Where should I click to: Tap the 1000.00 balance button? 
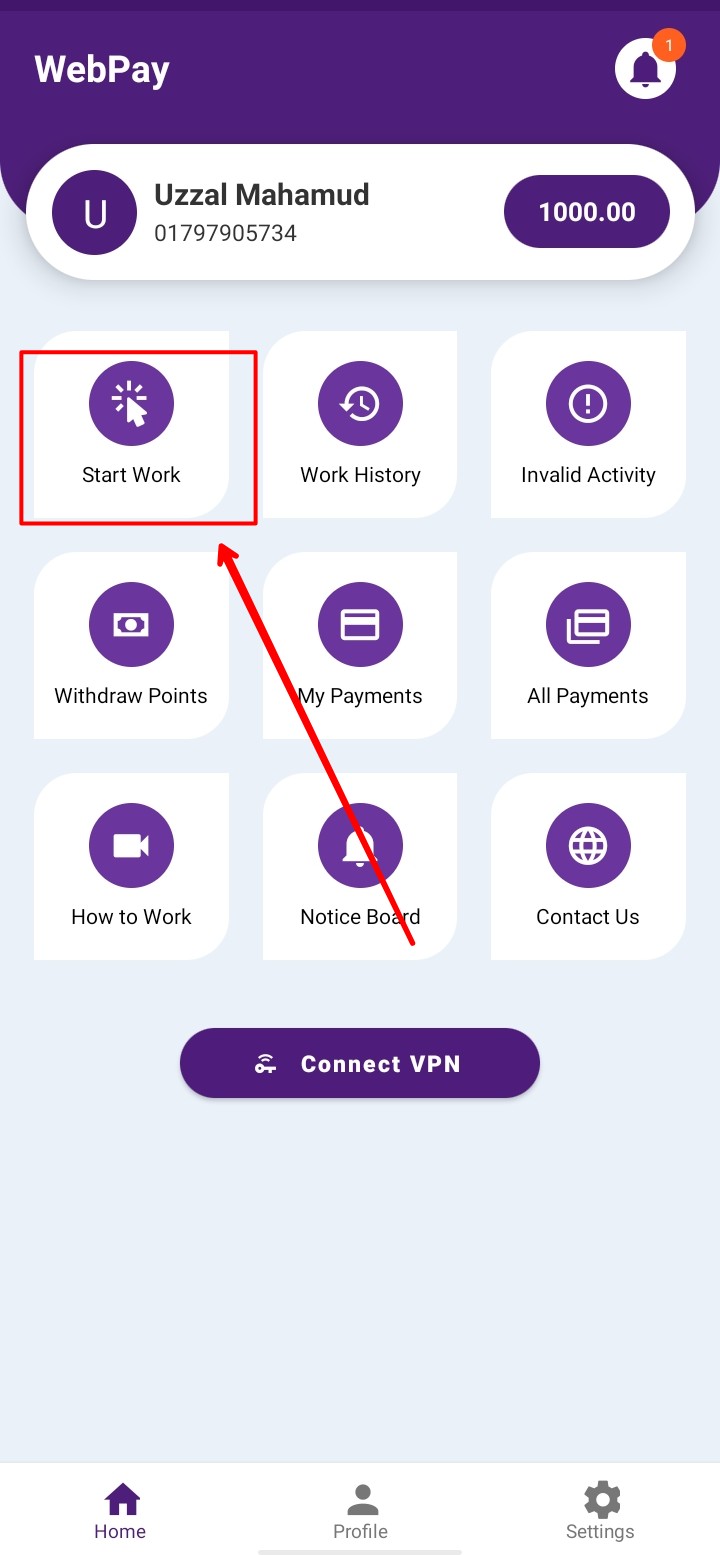587,212
